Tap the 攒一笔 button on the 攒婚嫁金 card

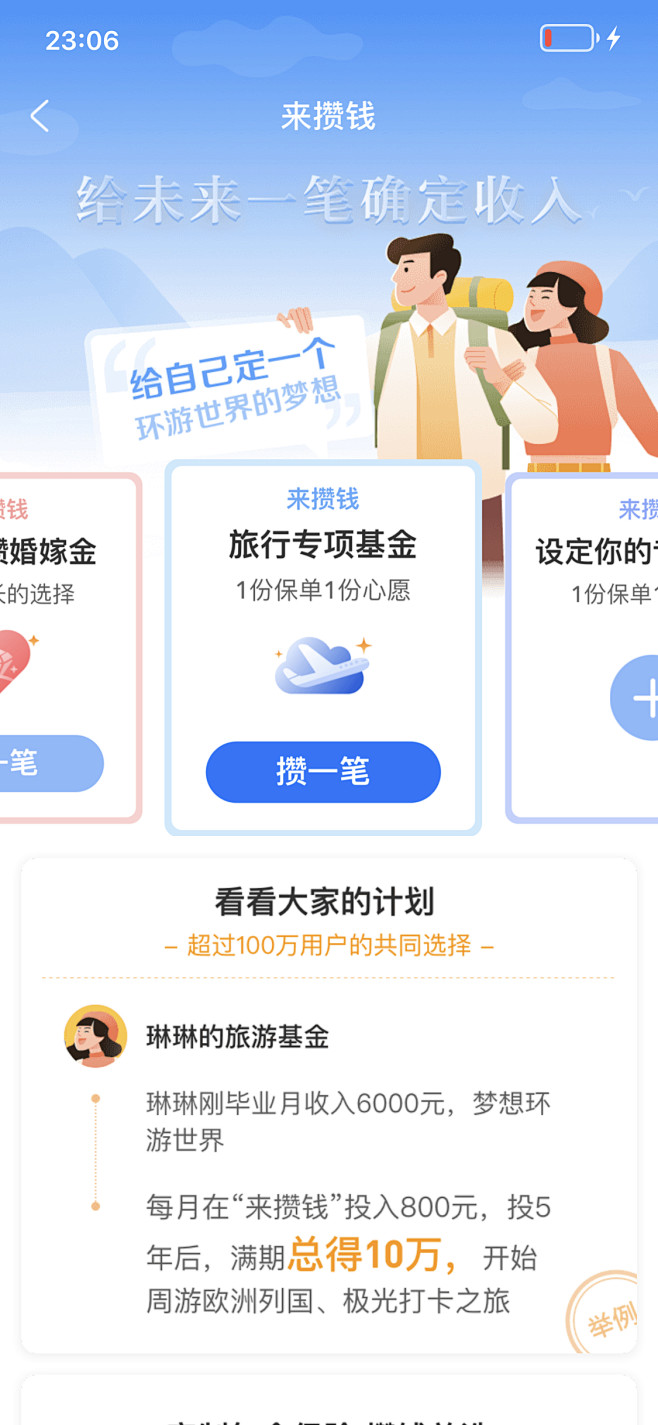50,763
